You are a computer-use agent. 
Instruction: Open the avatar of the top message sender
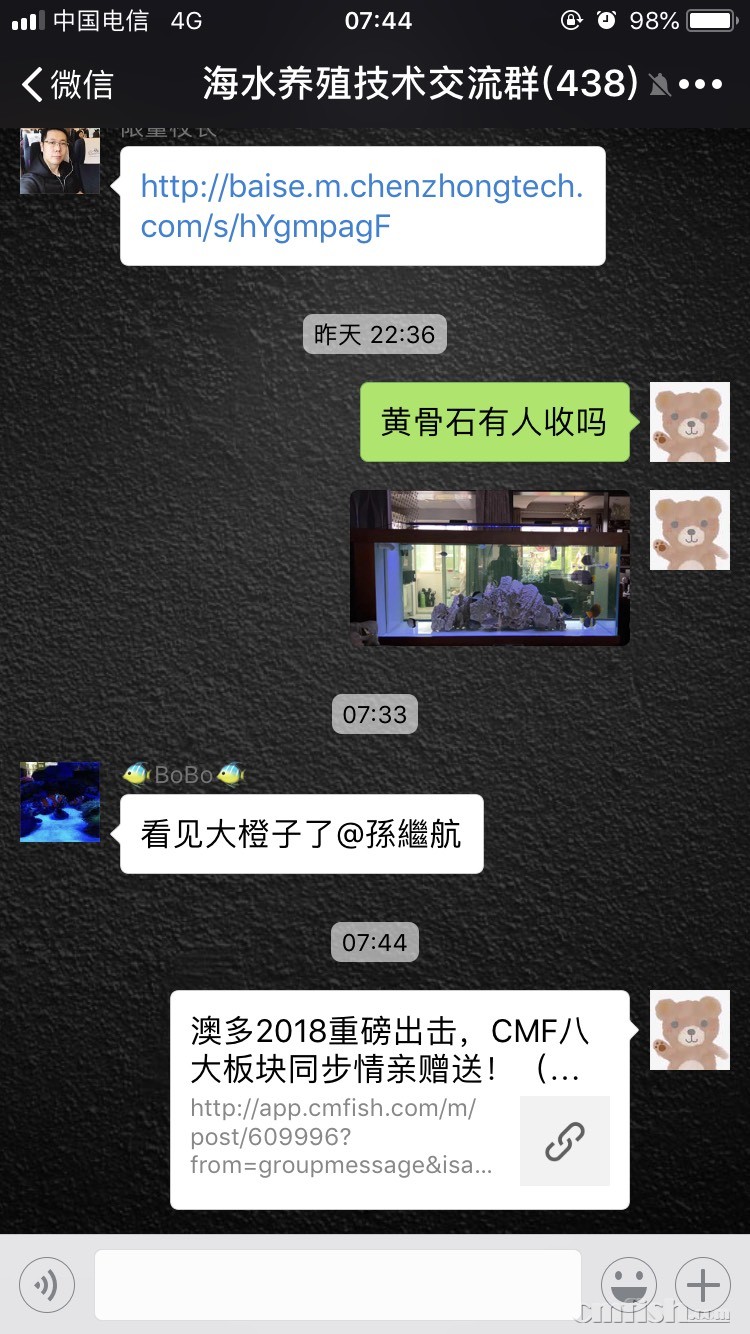[60, 160]
